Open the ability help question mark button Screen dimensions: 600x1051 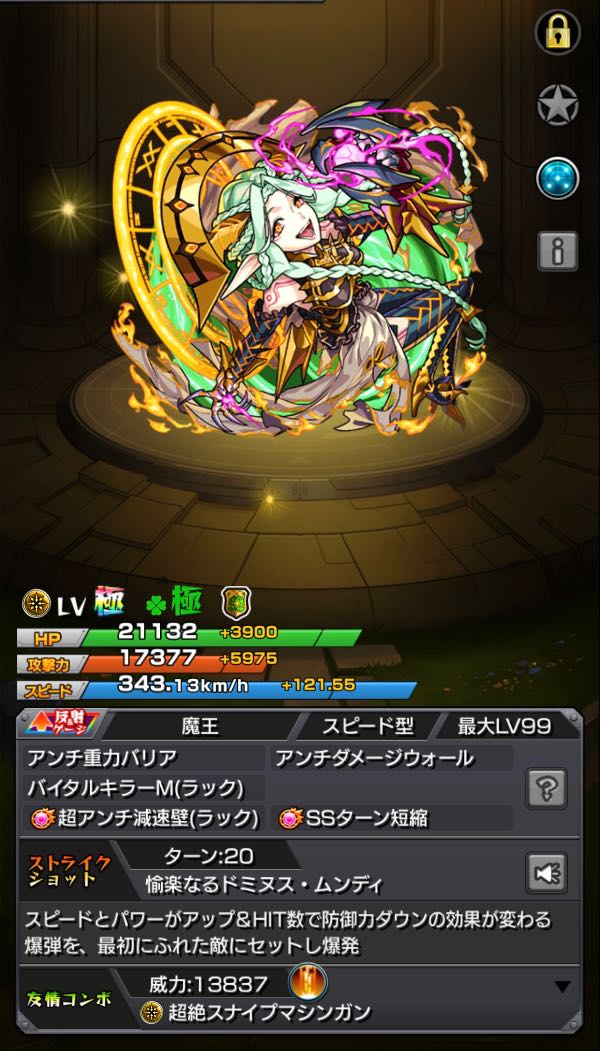click(546, 788)
